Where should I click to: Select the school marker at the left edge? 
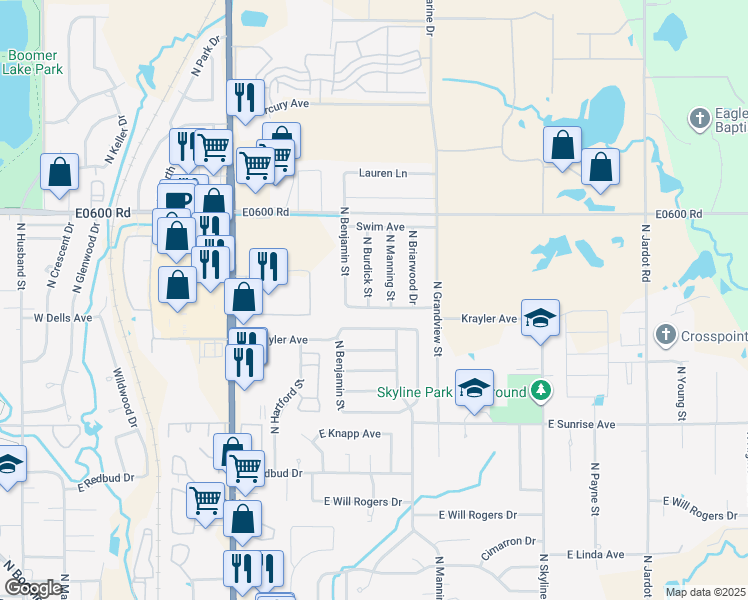pos(9,467)
